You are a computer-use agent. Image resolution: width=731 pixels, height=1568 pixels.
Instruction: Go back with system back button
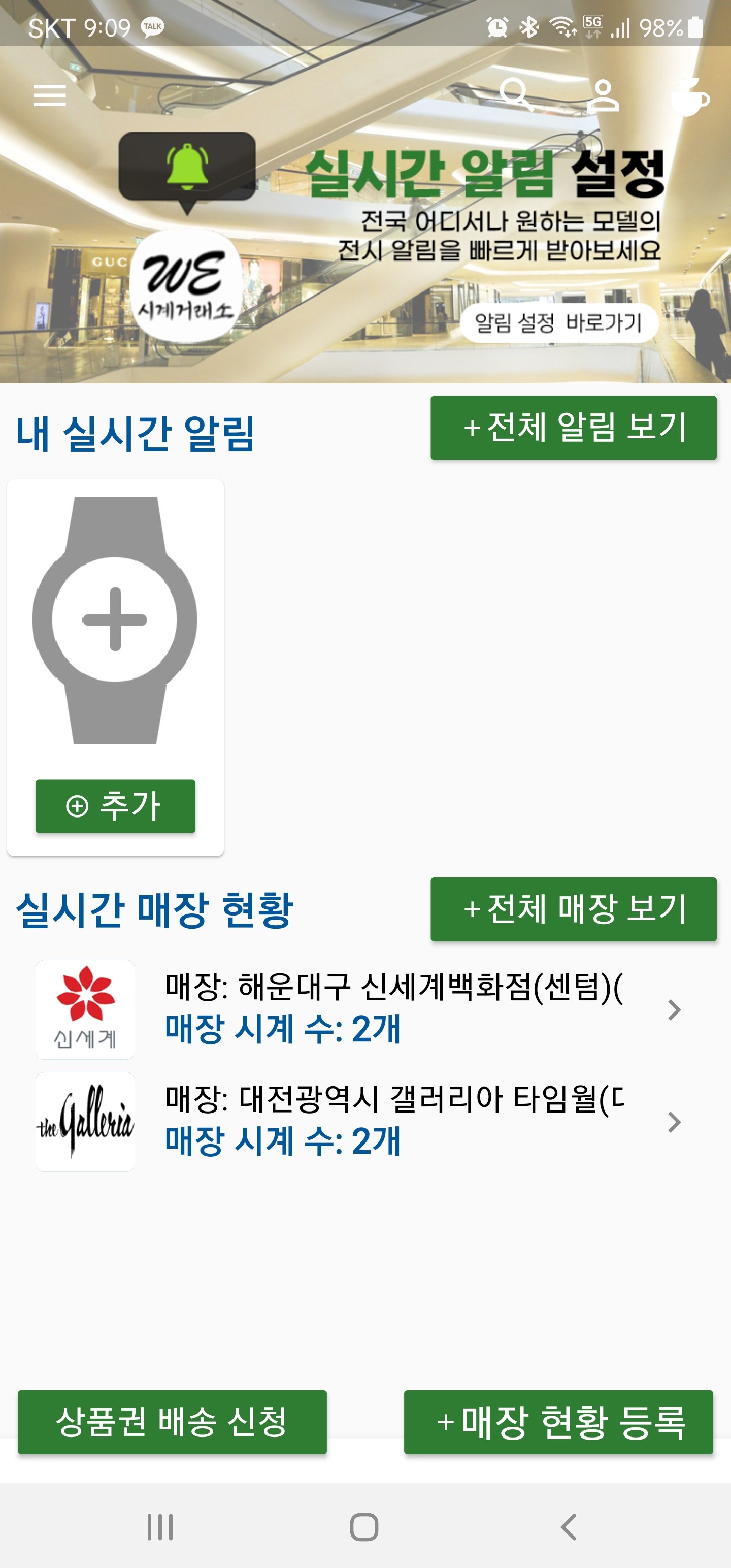(x=569, y=1526)
